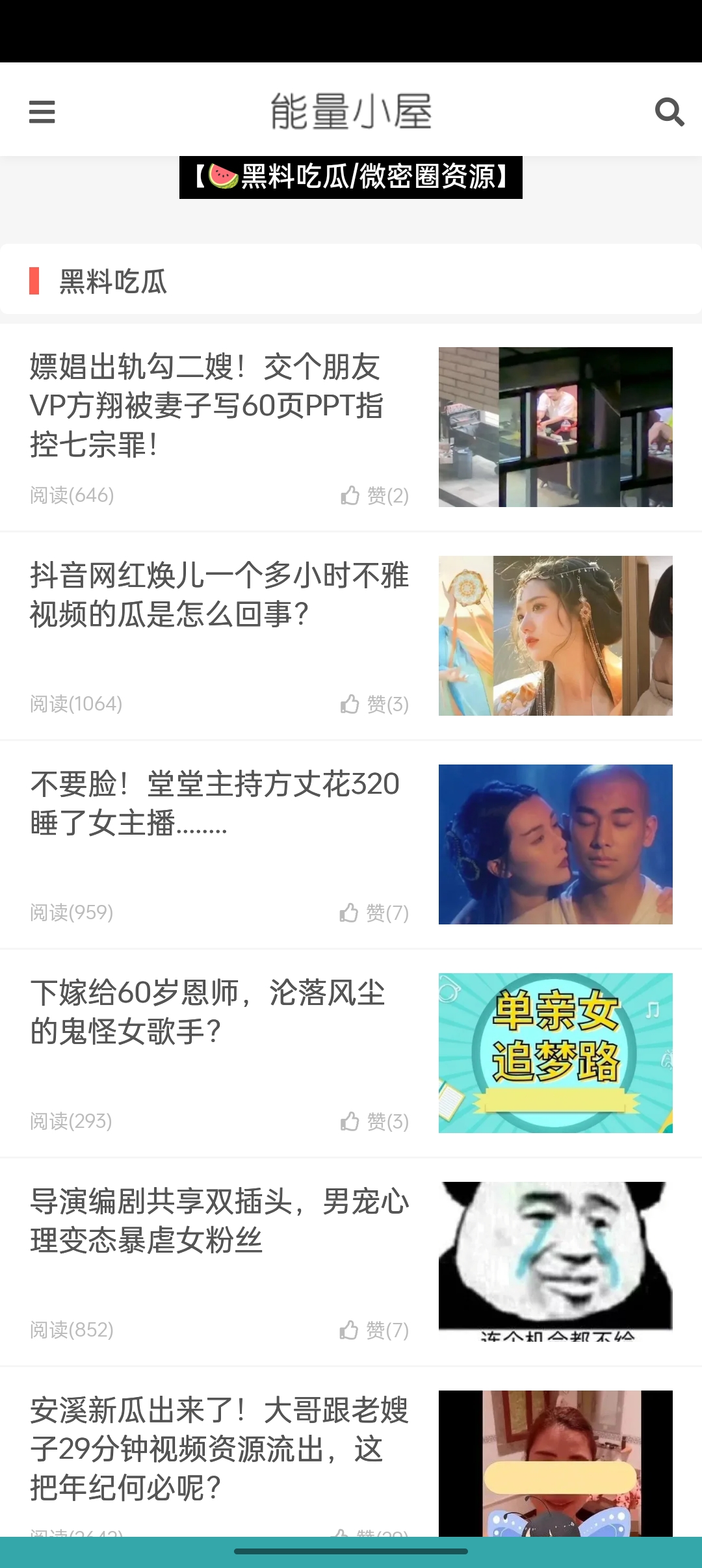Open the hamburger navigation menu
This screenshot has height=1568, width=702.
pos(42,112)
